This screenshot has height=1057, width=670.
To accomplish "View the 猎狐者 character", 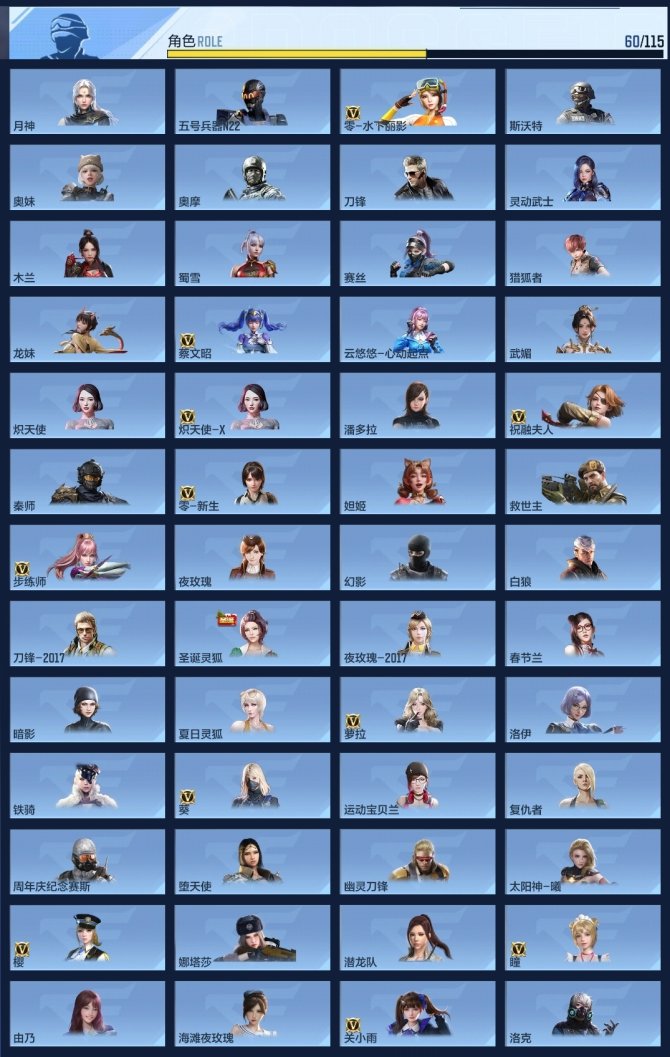I will tap(582, 253).
